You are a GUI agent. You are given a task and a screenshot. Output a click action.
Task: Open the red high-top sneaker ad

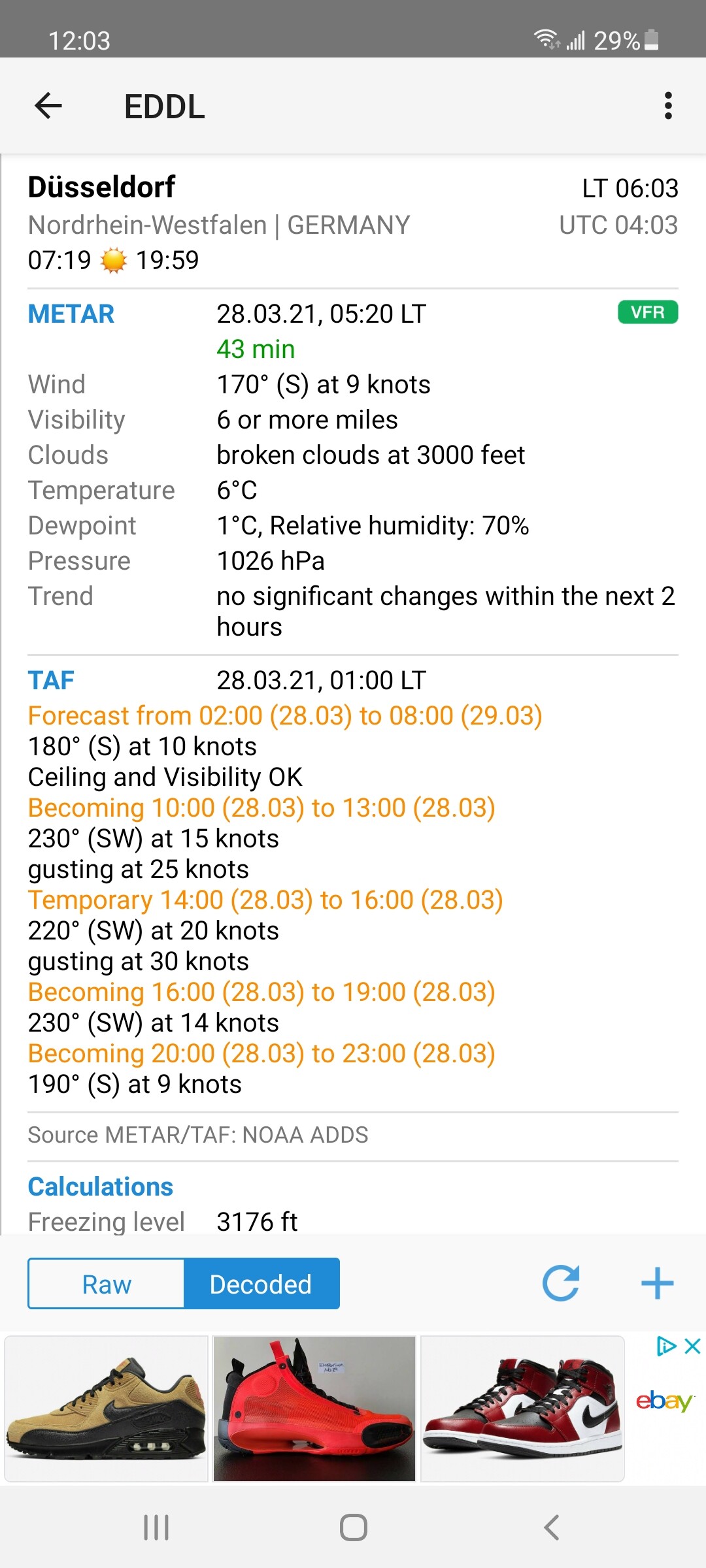(314, 1408)
